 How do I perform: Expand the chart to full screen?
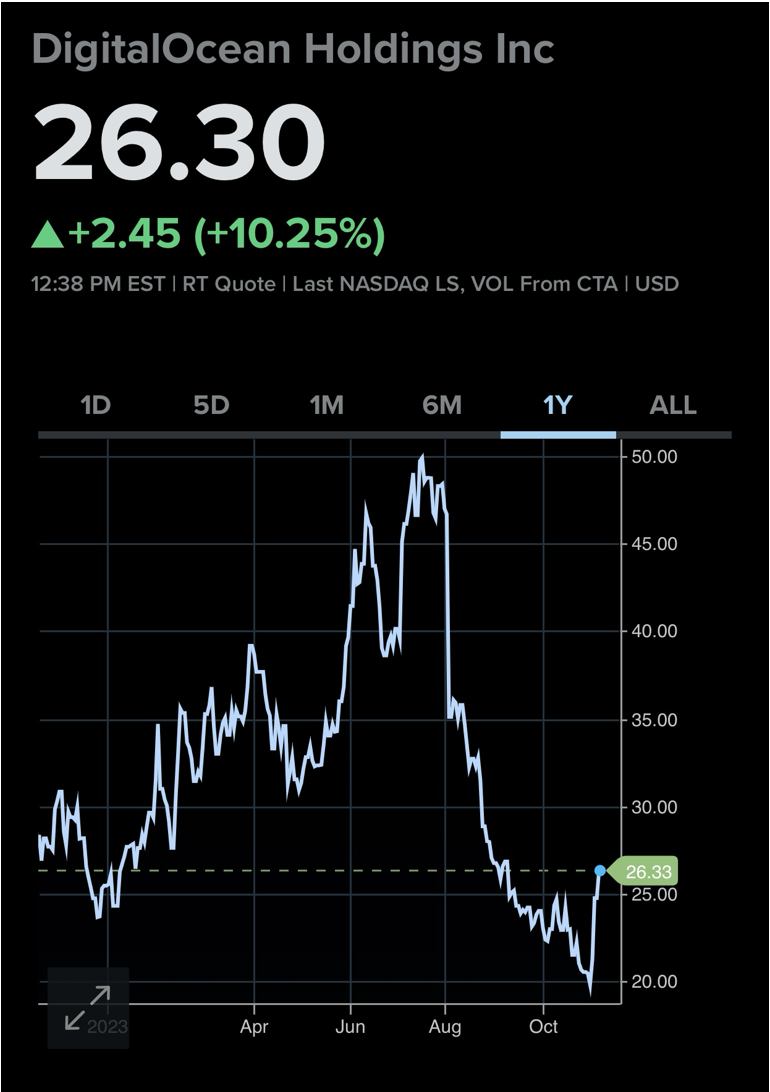click(x=88, y=1007)
